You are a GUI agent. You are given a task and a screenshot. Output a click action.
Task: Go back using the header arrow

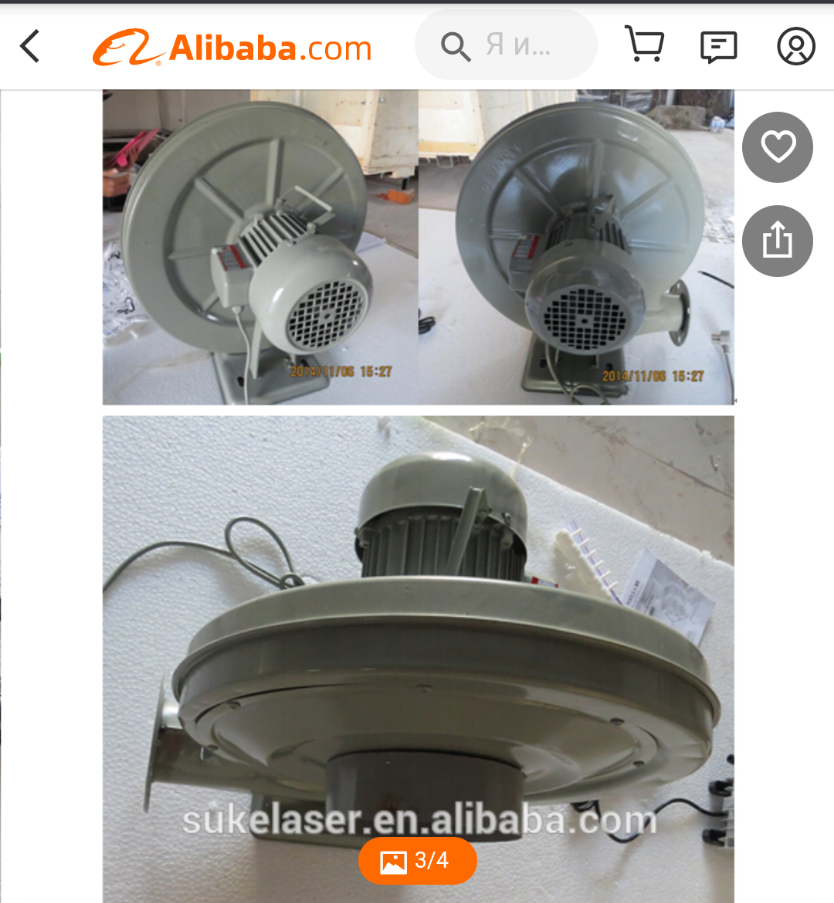click(x=31, y=46)
